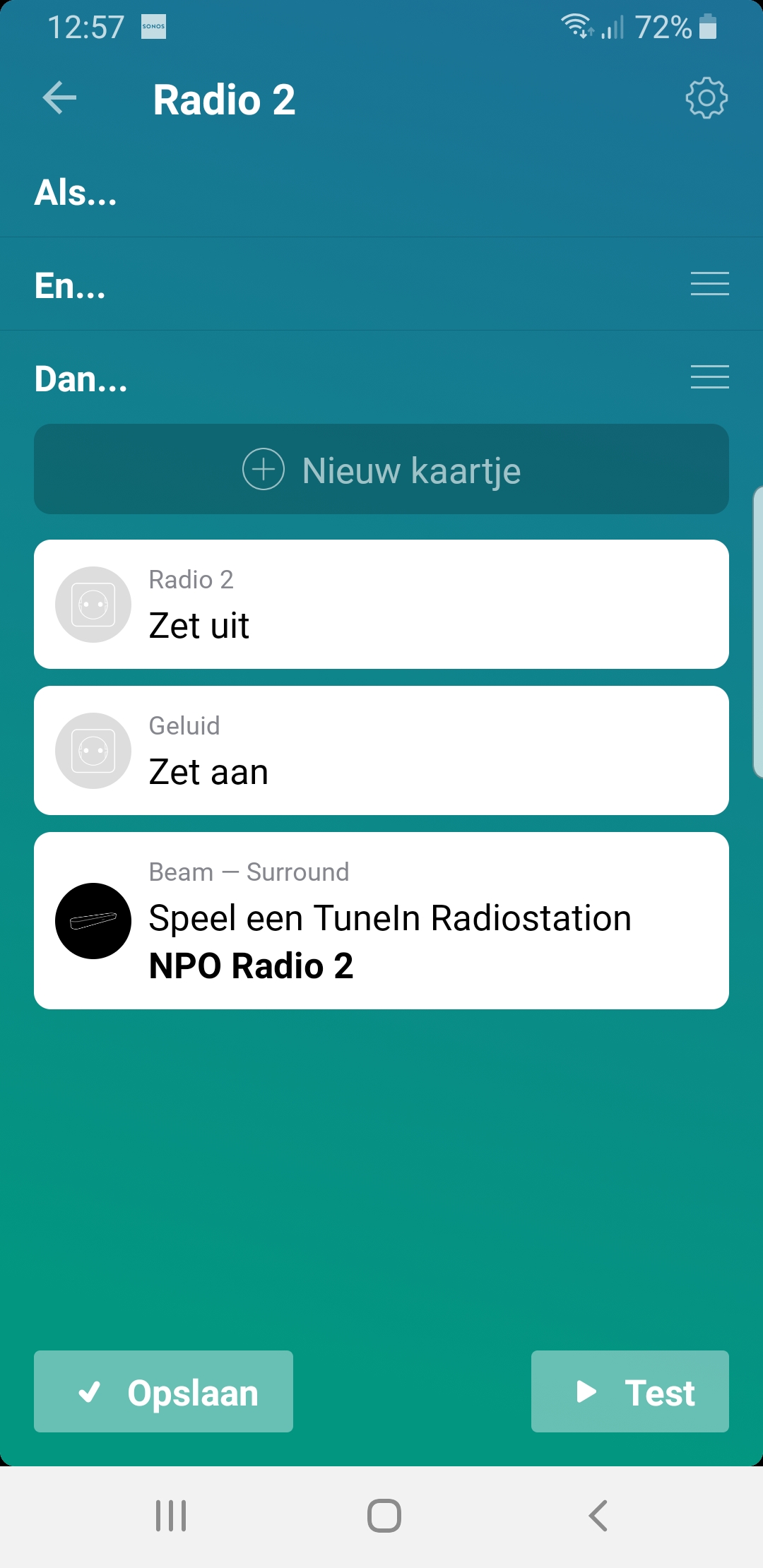Open recent apps from navigation bar

(x=171, y=1516)
